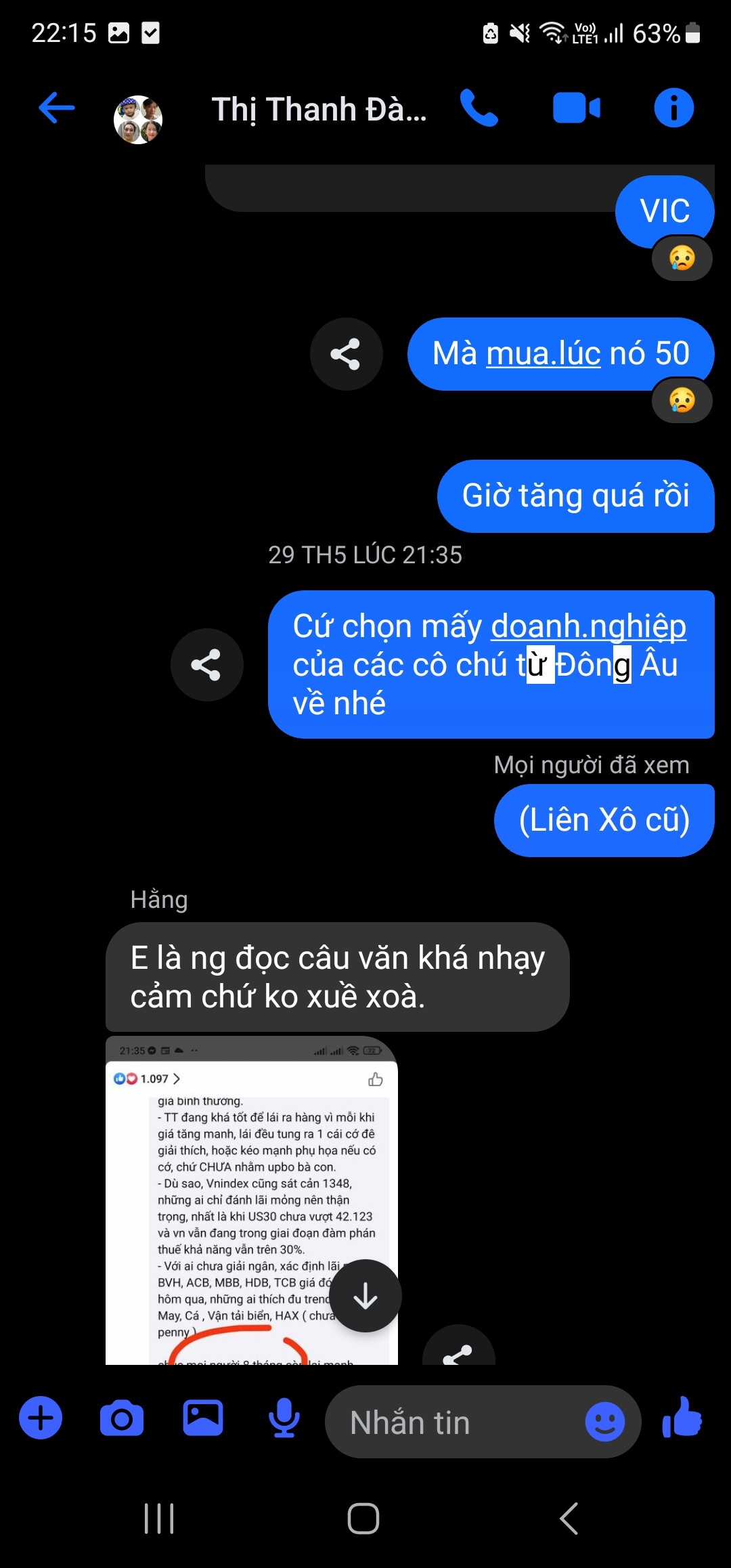Open the mua.lúc link in message
The height and width of the screenshot is (1568, 731).
(x=543, y=354)
